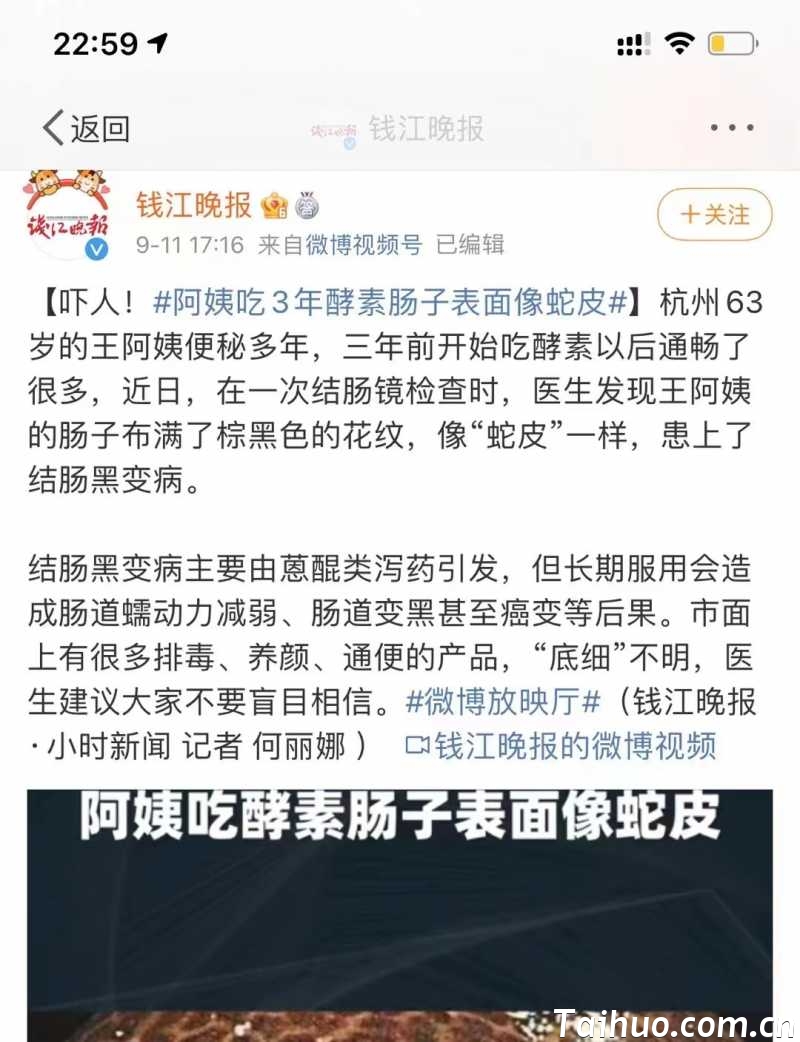Follow 钱江晚报 with the 关注 button
800x1042 pixels.
(x=715, y=215)
